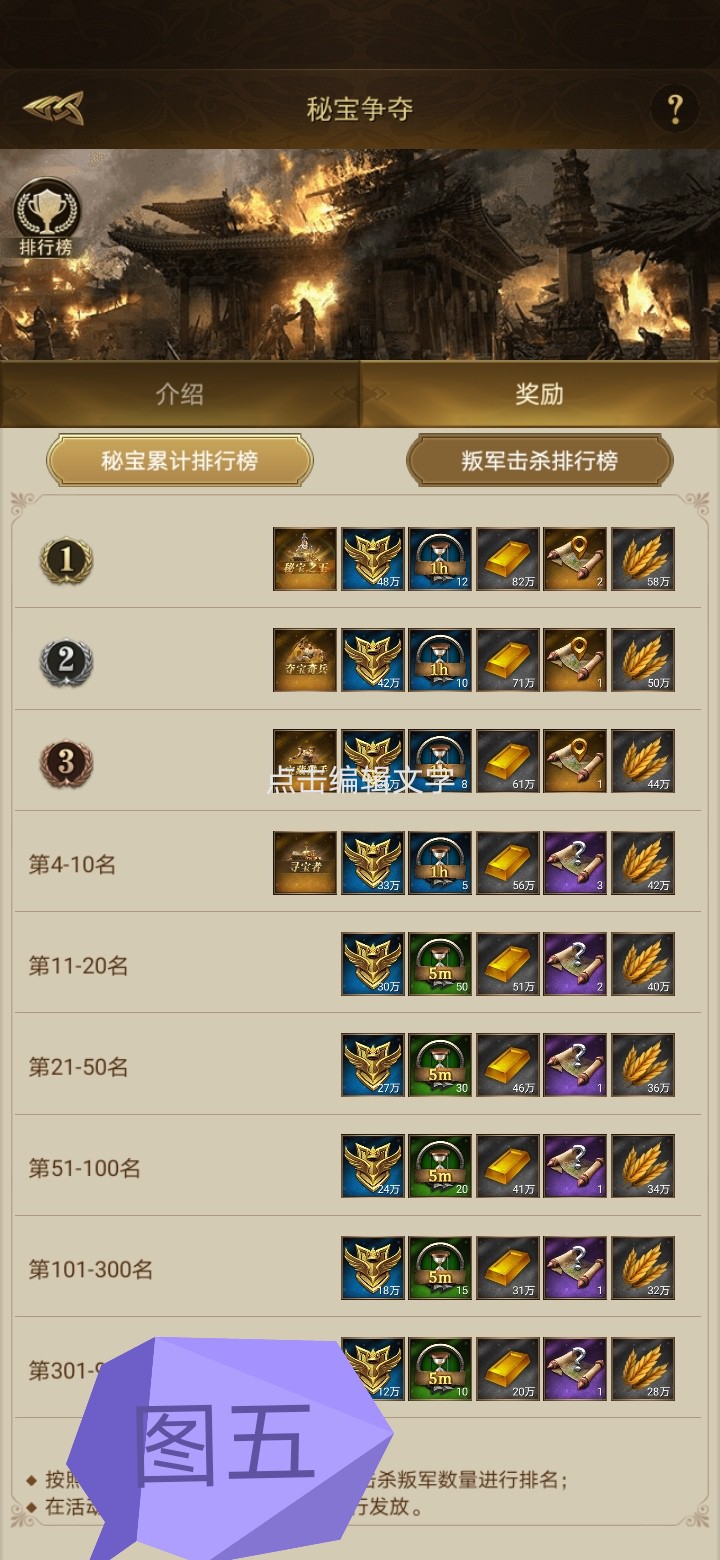Image resolution: width=720 pixels, height=1560 pixels.
Task: Select the 奖励 tab
Action: [539, 394]
